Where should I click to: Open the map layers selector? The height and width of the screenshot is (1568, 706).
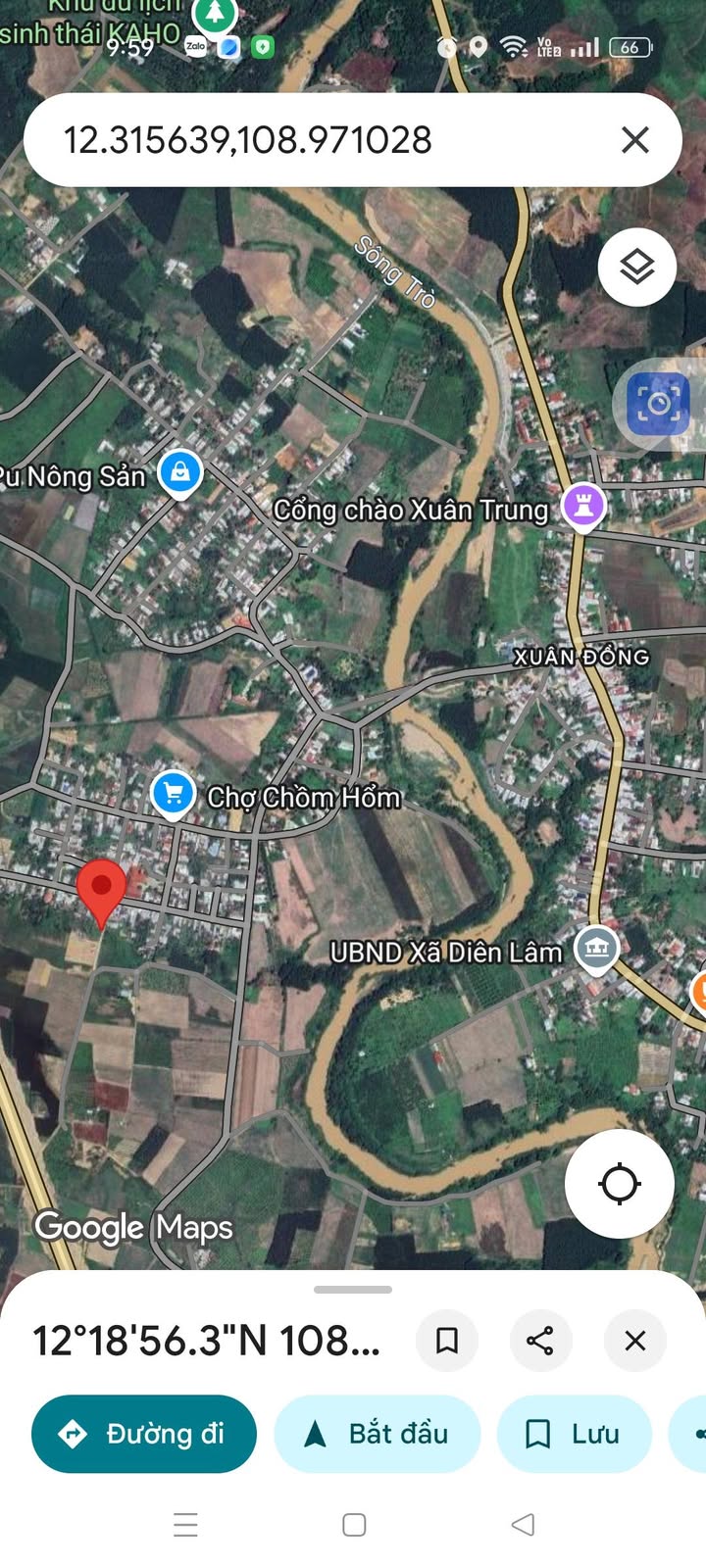[637, 267]
